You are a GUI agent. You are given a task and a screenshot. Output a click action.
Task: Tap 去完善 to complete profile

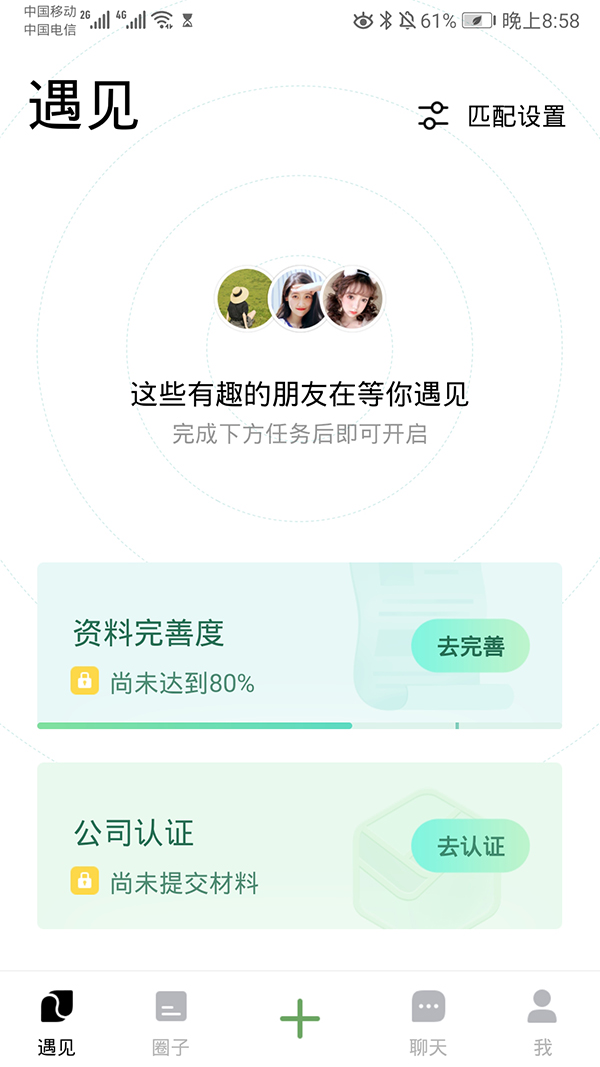470,646
